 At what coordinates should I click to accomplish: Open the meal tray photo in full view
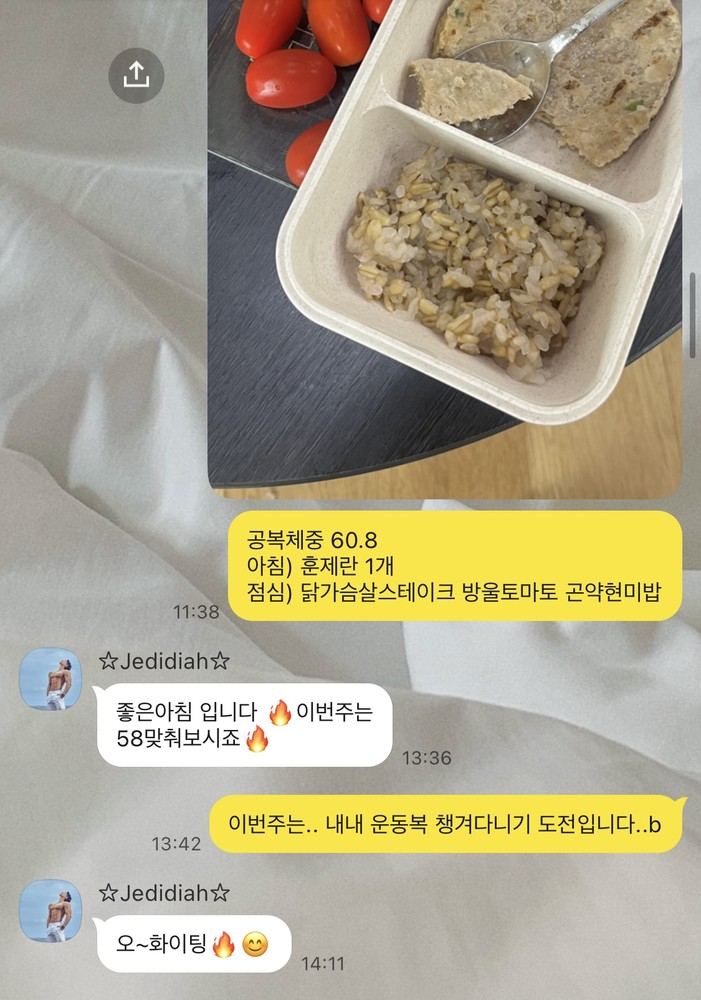[x=445, y=250]
